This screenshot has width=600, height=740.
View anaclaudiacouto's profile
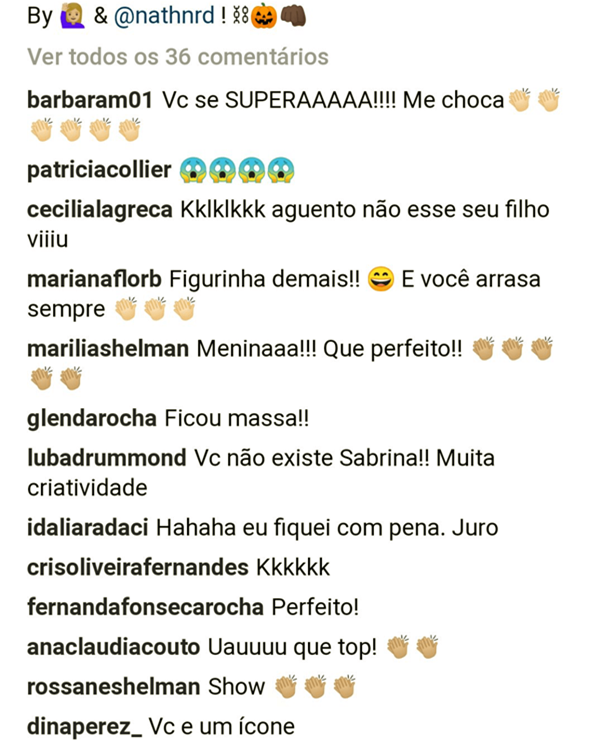tap(114, 648)
